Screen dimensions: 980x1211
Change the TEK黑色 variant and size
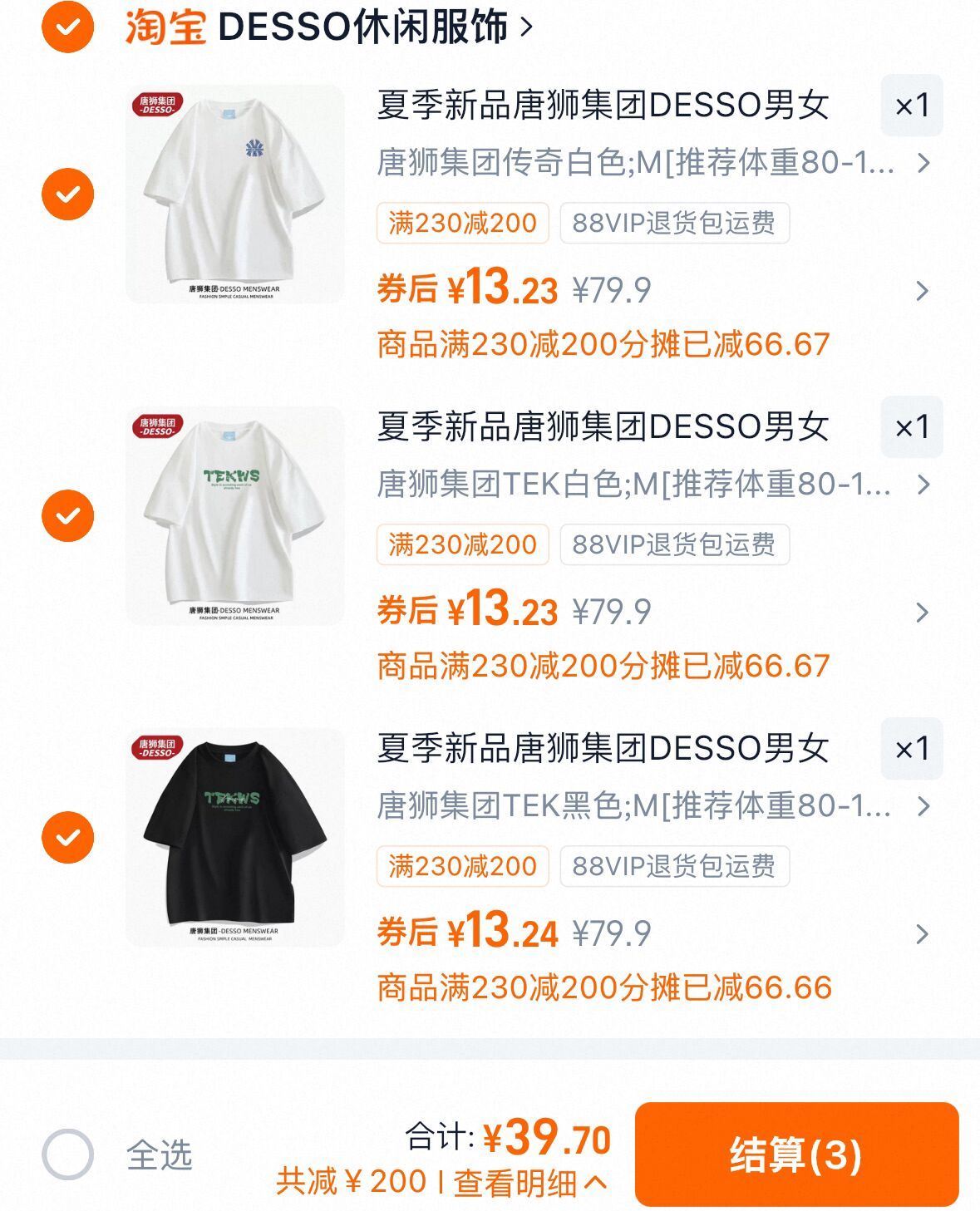tap(653, 805)
